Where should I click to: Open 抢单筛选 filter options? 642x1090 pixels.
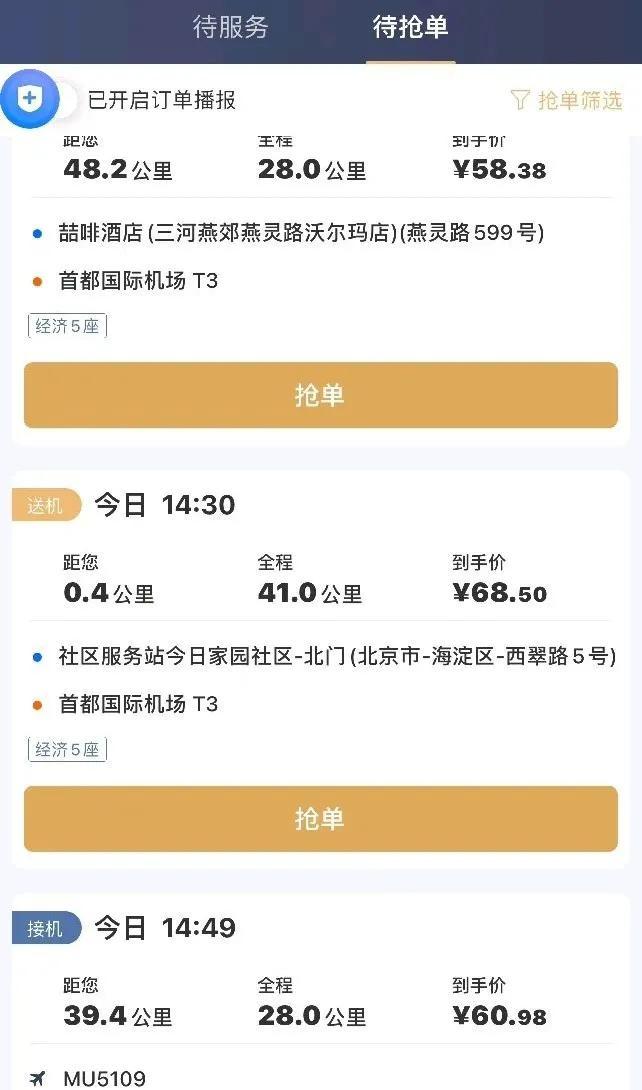pyautogui.click(x=566, y=100)
